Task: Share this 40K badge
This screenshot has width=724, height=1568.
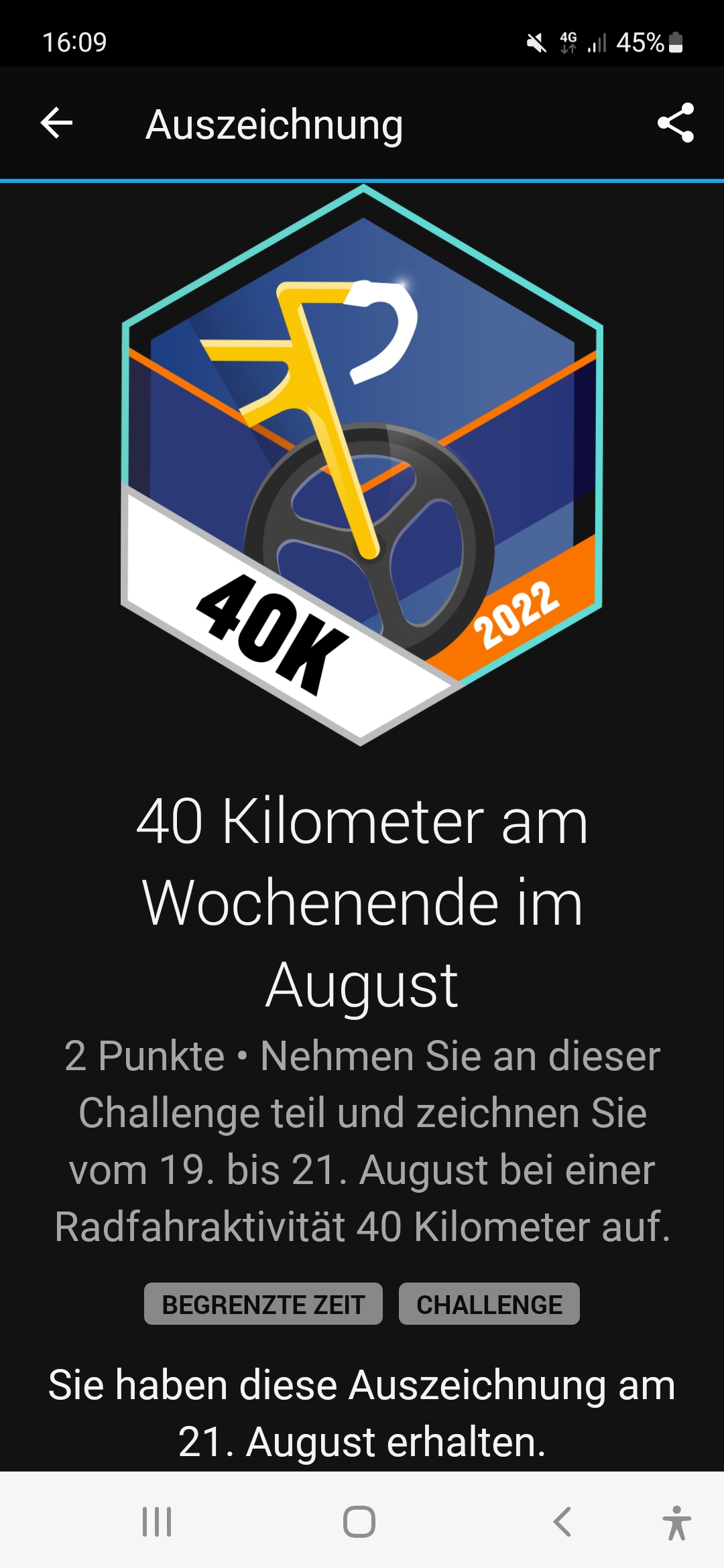Action: click(675, 123)
